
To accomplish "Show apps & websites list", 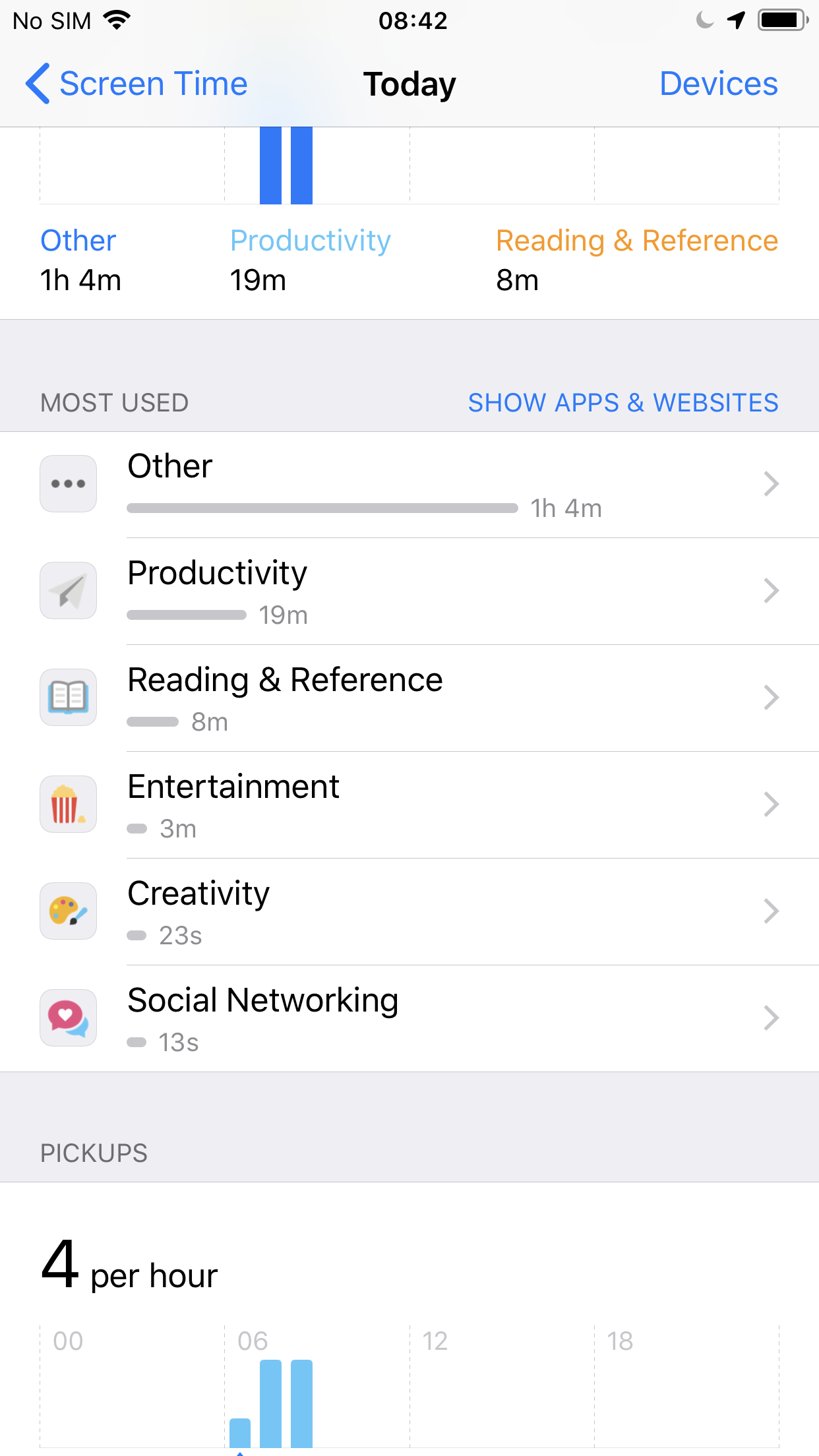I will click(622, 403).
